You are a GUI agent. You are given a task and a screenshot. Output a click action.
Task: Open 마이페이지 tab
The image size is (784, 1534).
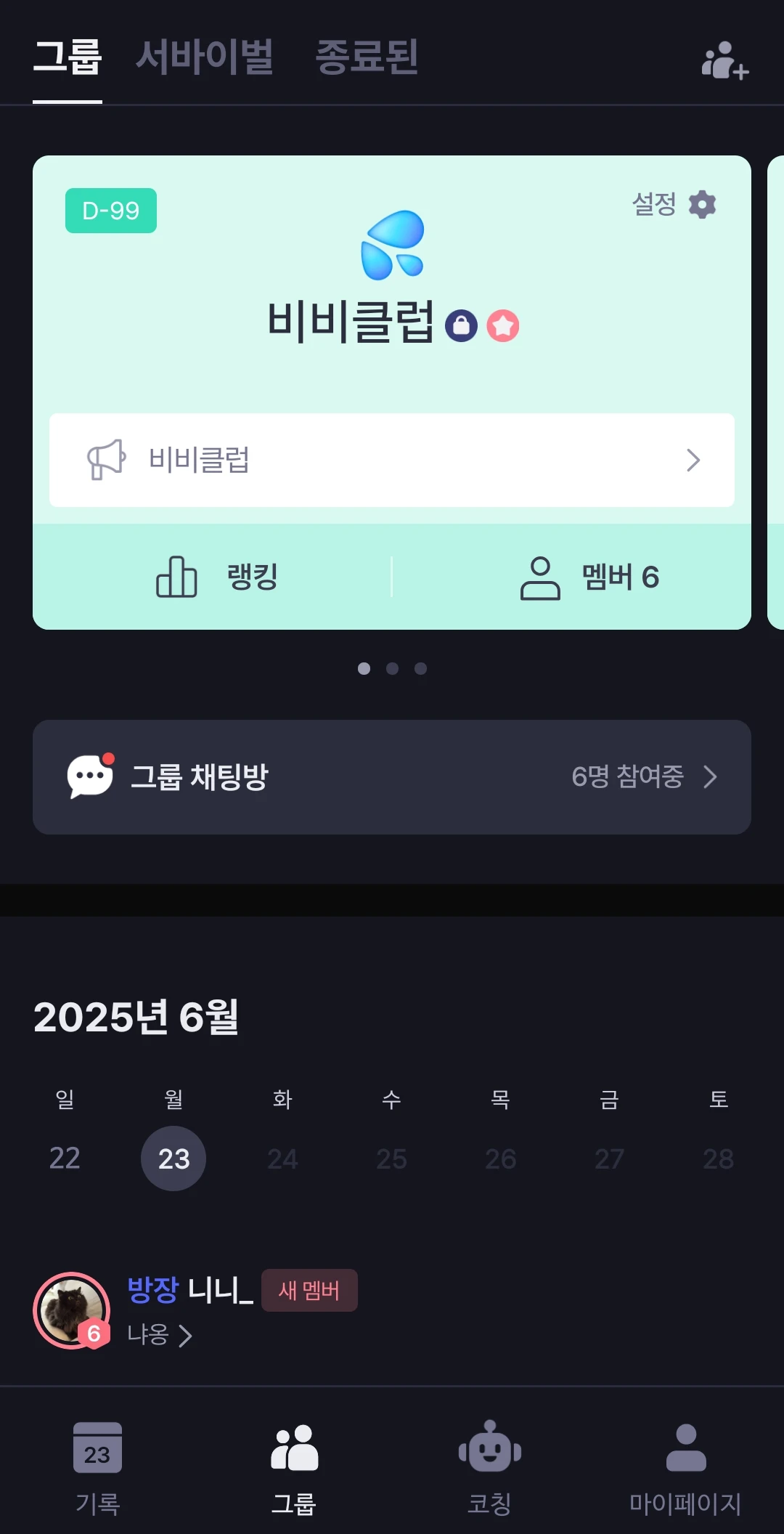pyautogui.click(x=685, y=1467)
